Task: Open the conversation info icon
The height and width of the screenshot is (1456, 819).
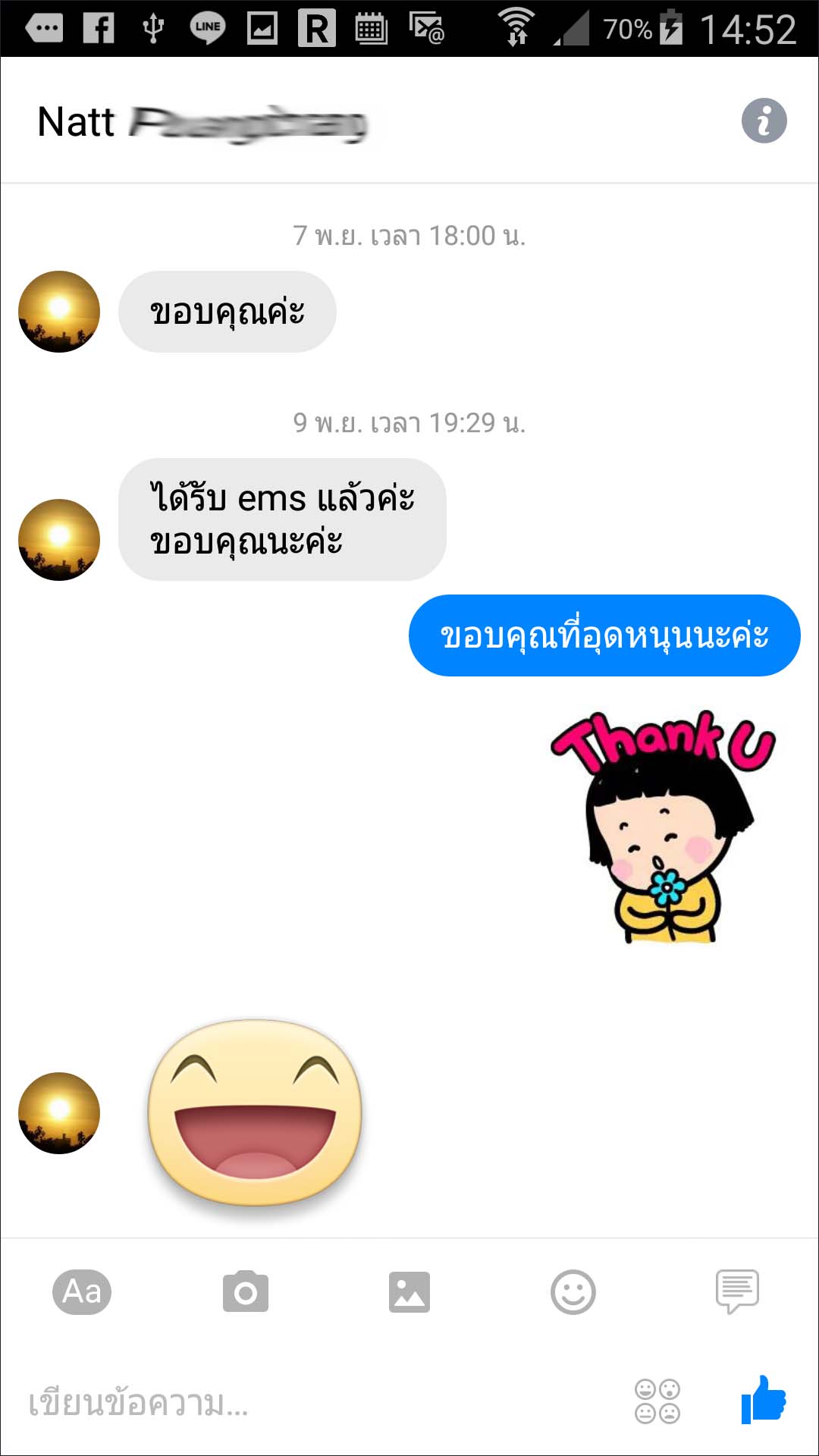Action: 764,121
